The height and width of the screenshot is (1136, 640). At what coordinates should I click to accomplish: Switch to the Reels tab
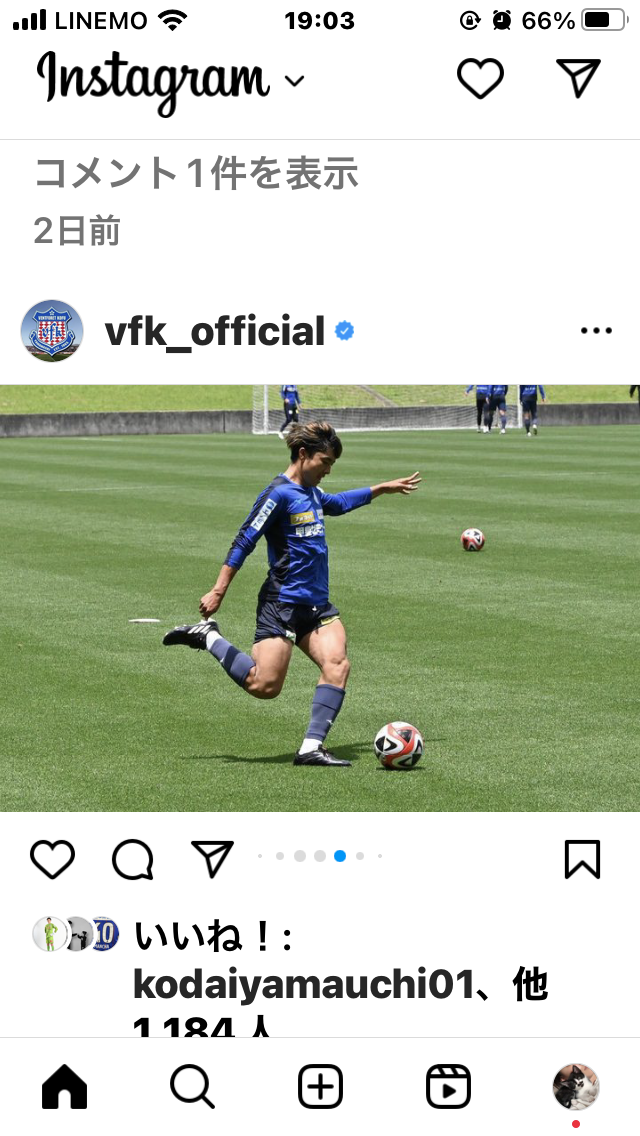[x=448, y=1087]
